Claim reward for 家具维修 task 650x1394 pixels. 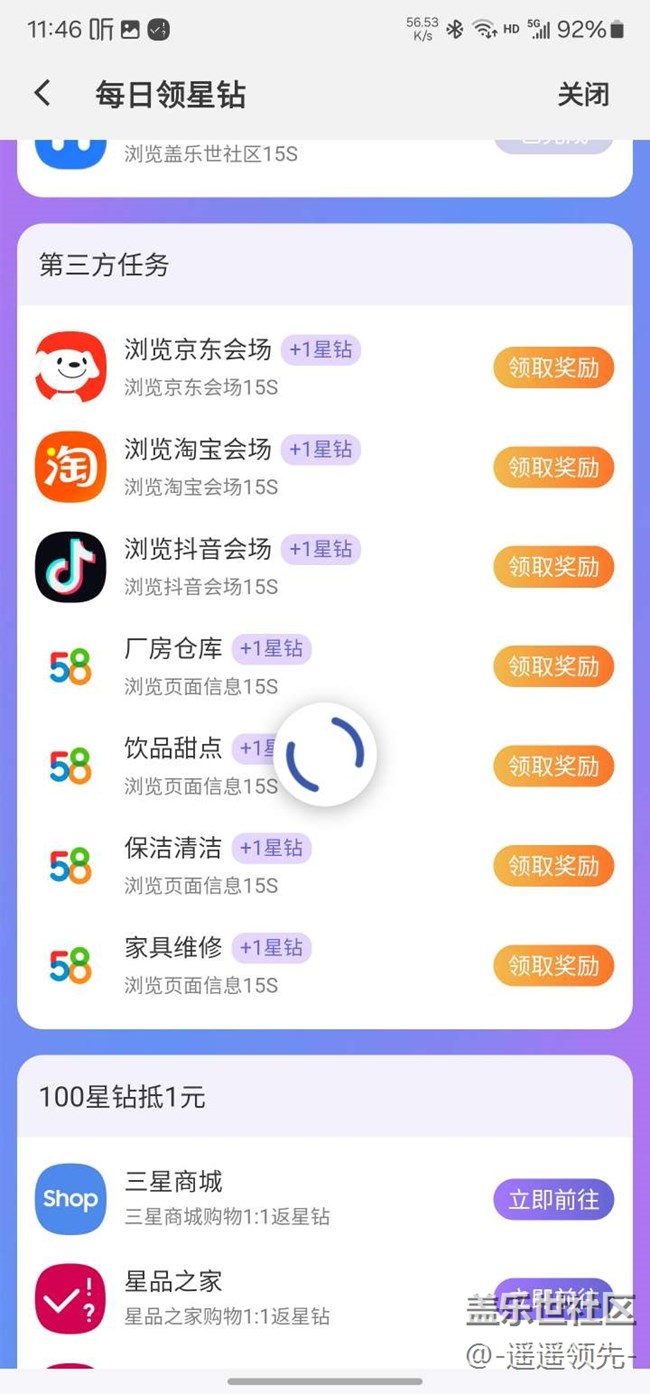tap(553, 966)
